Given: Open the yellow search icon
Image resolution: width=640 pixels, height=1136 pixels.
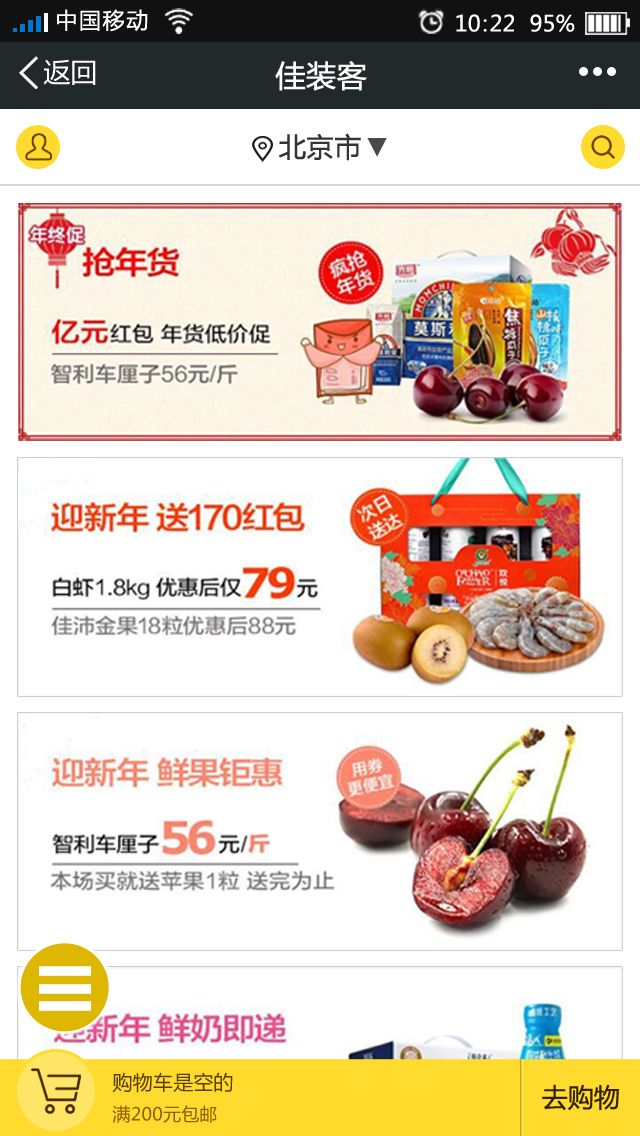Looking at the screenshot, I should pos(602,148).
